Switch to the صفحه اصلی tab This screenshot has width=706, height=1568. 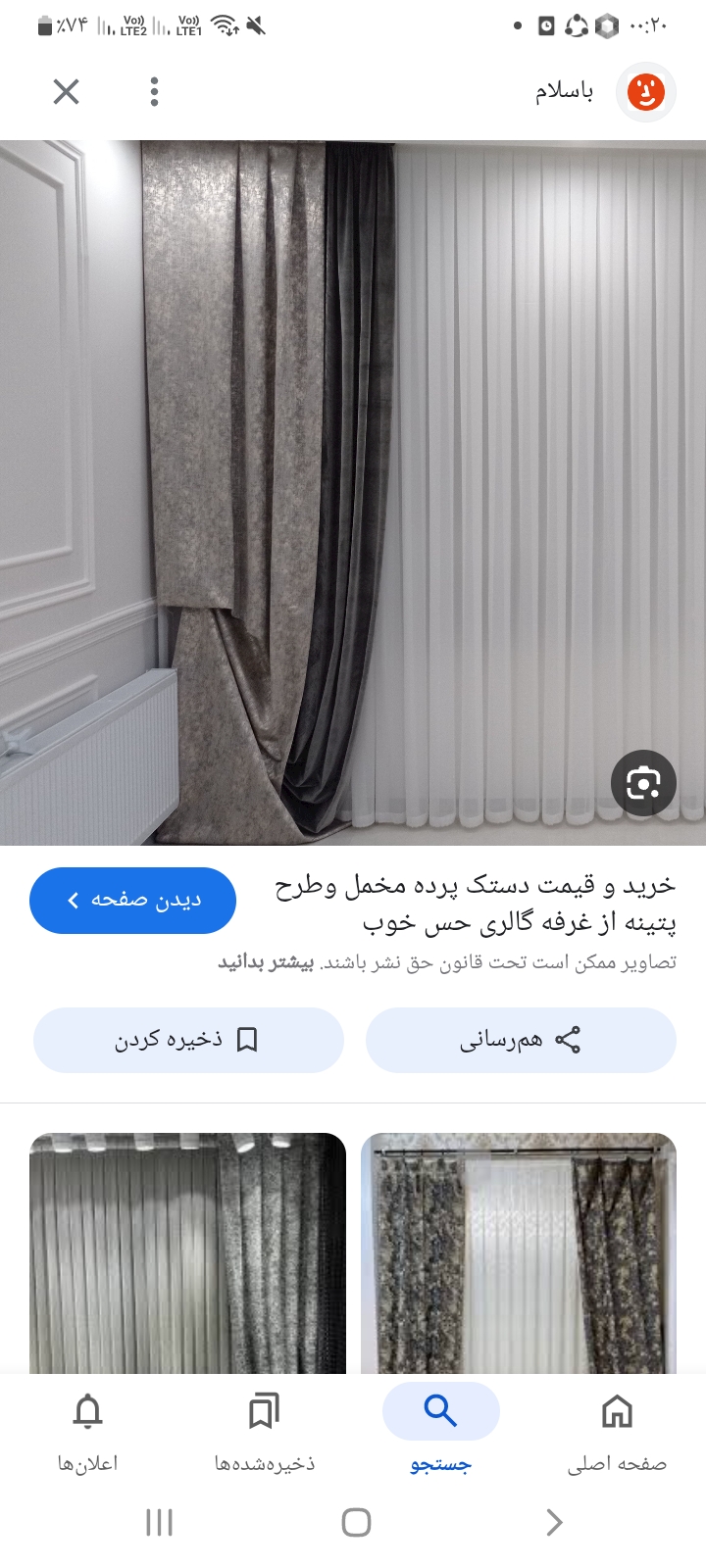[617, 1432]
